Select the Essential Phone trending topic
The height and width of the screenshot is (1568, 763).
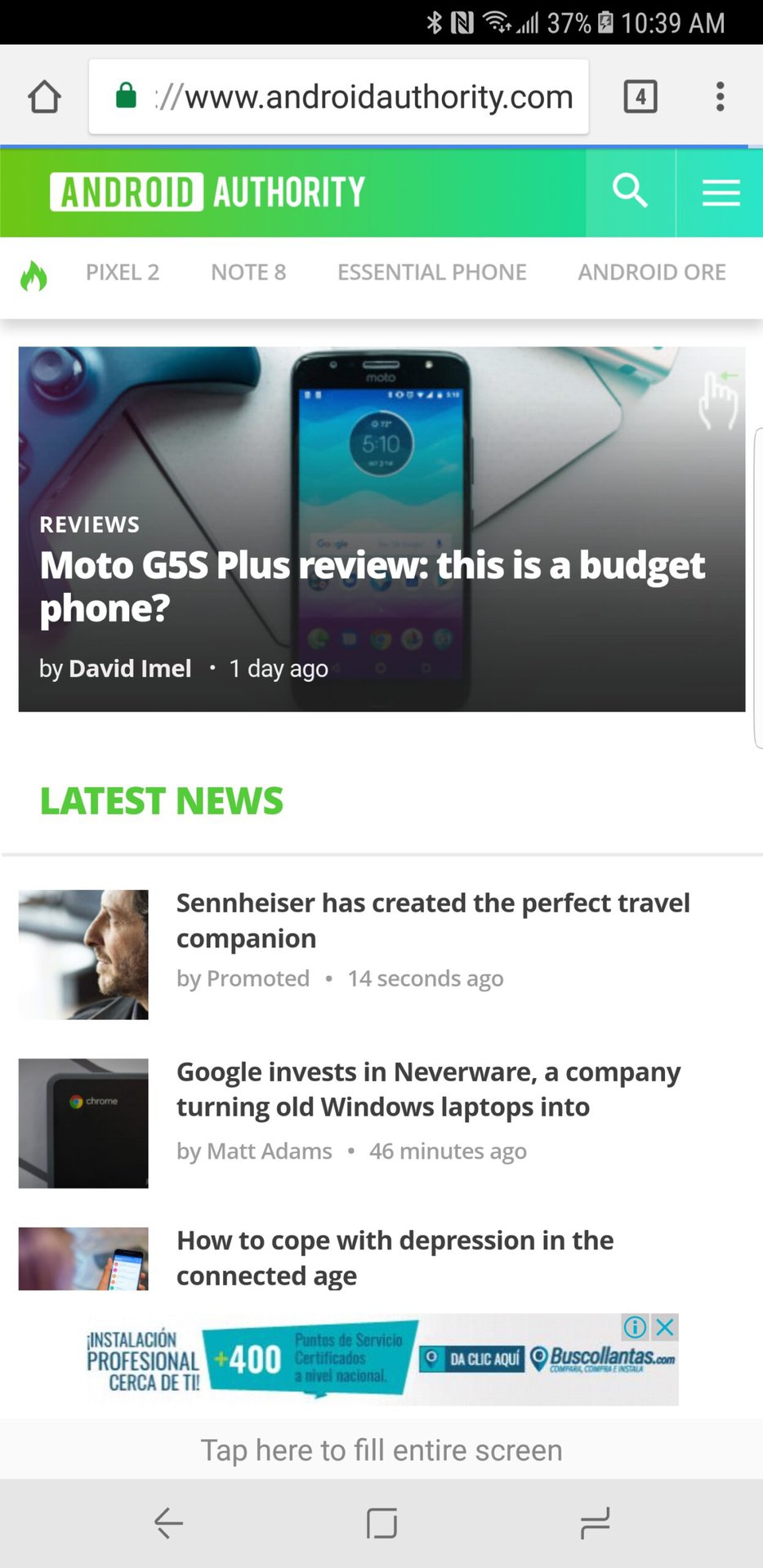tap(432, 272)
